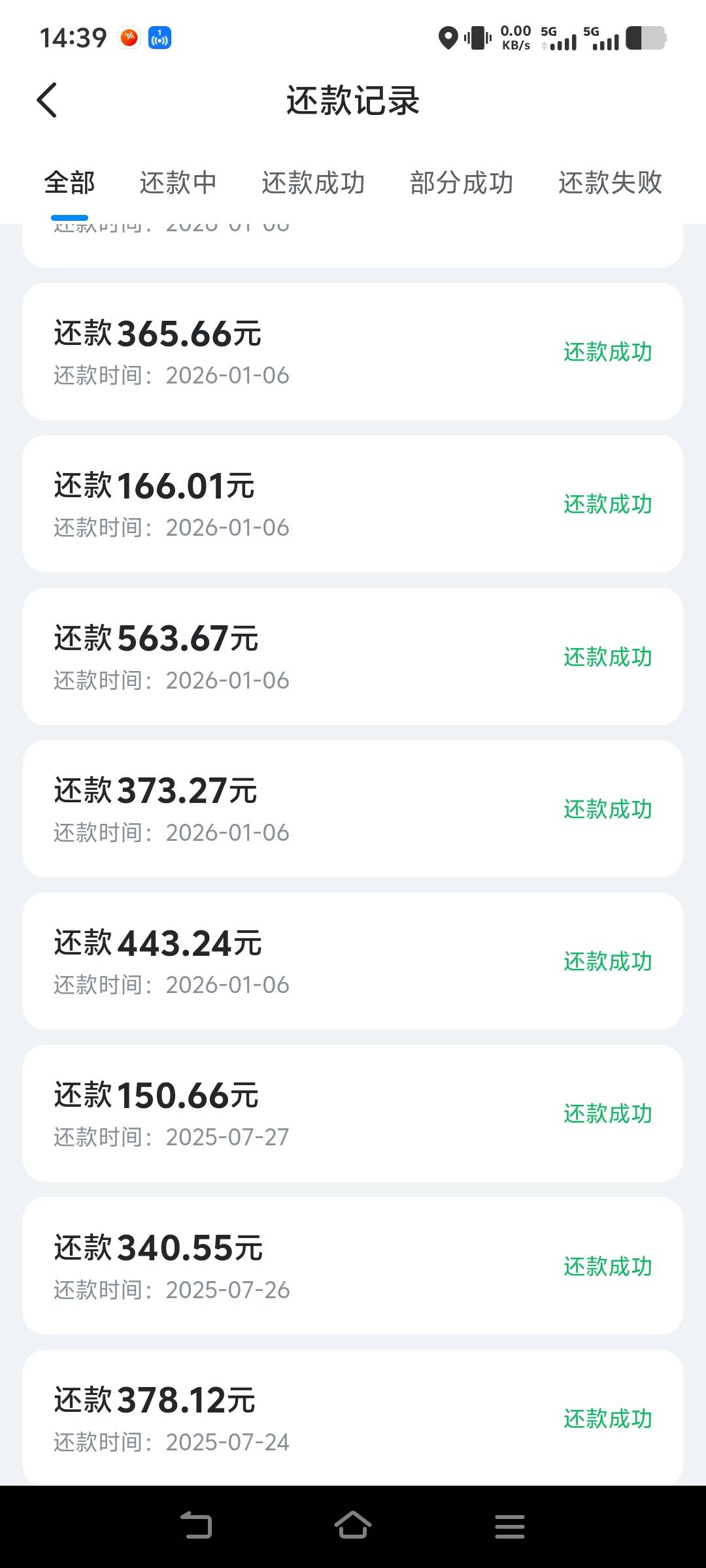This screenshot has height=1568, width=706.
Task: Open recent apps from navigation bar
Action: pos(510,1526)
